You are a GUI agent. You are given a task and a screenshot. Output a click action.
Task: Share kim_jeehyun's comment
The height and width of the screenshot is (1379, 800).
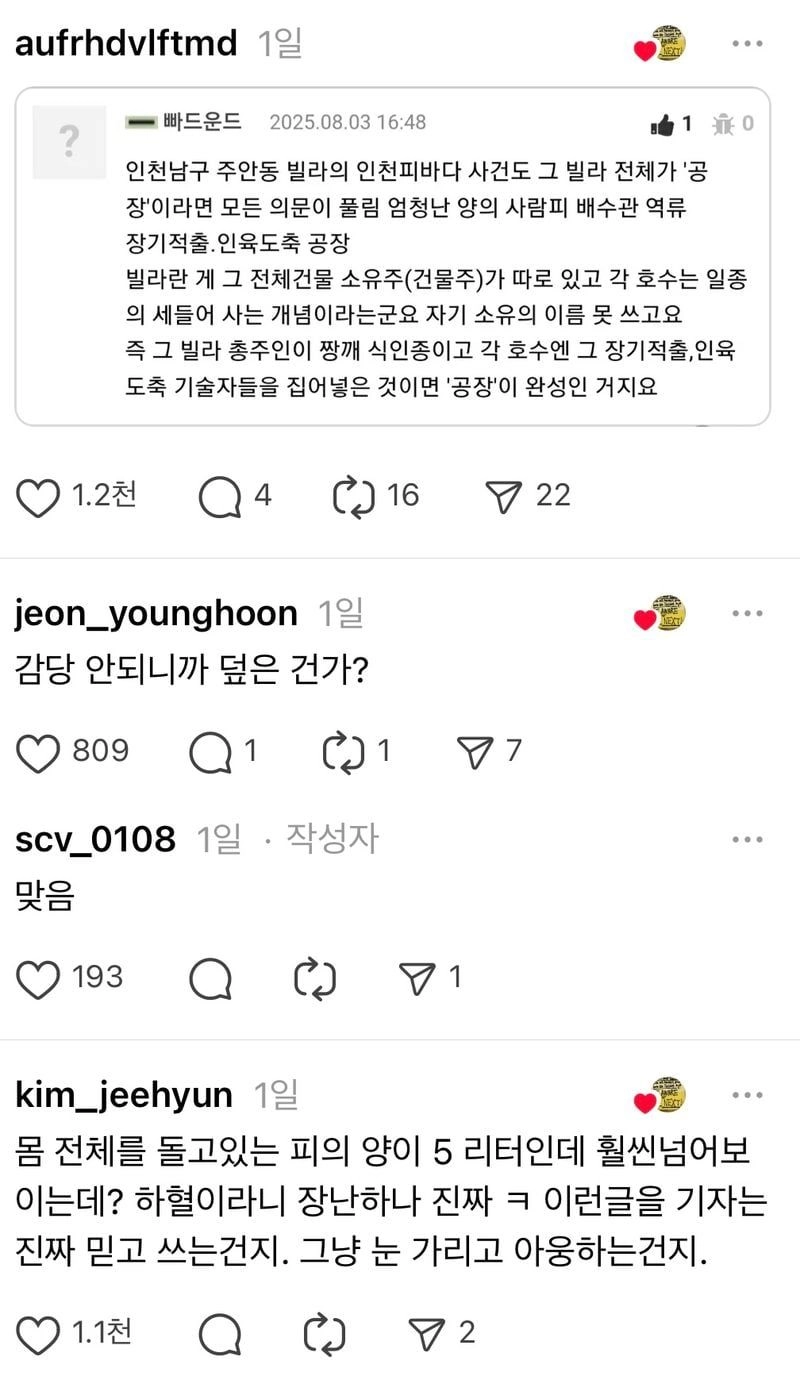point(427,1332)
